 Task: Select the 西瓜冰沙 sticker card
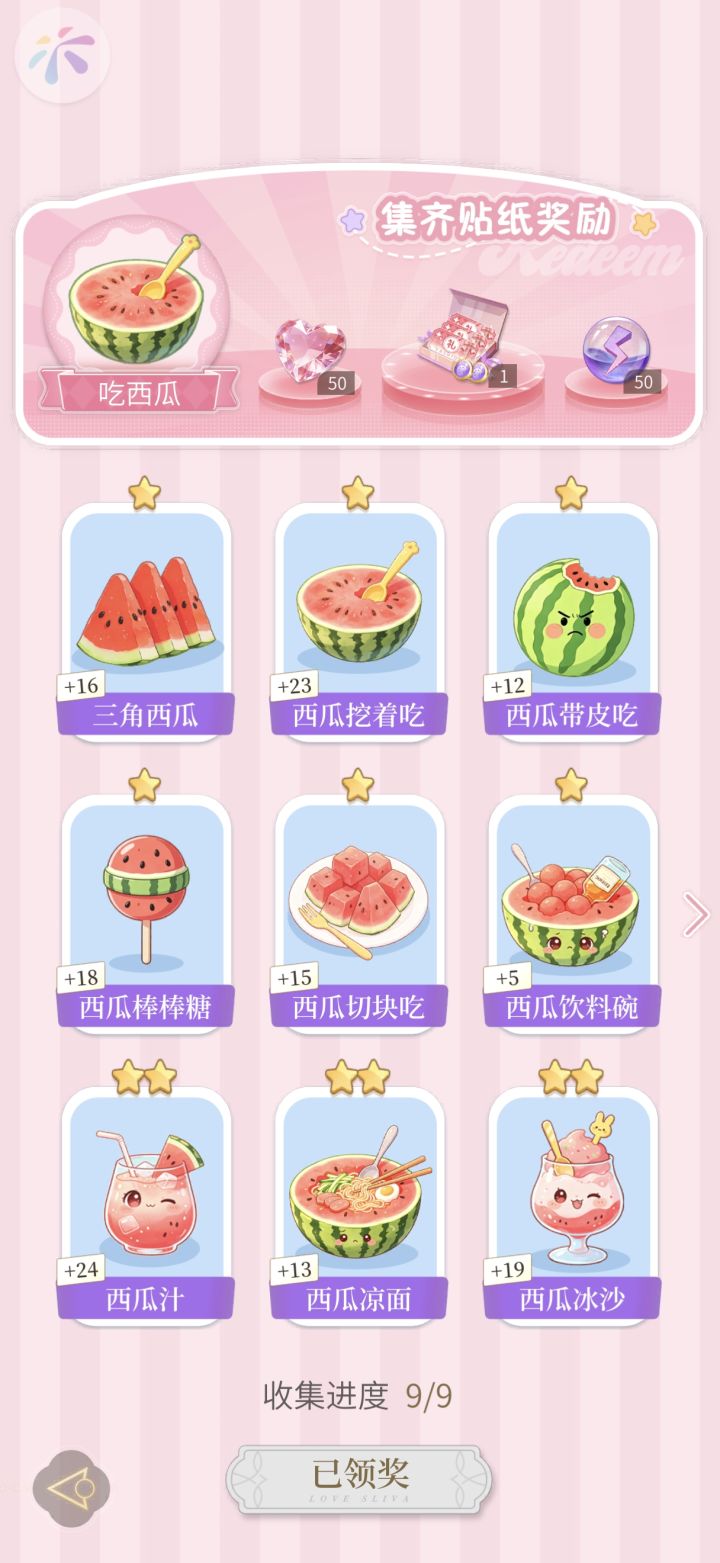[x=572, y=1206]
